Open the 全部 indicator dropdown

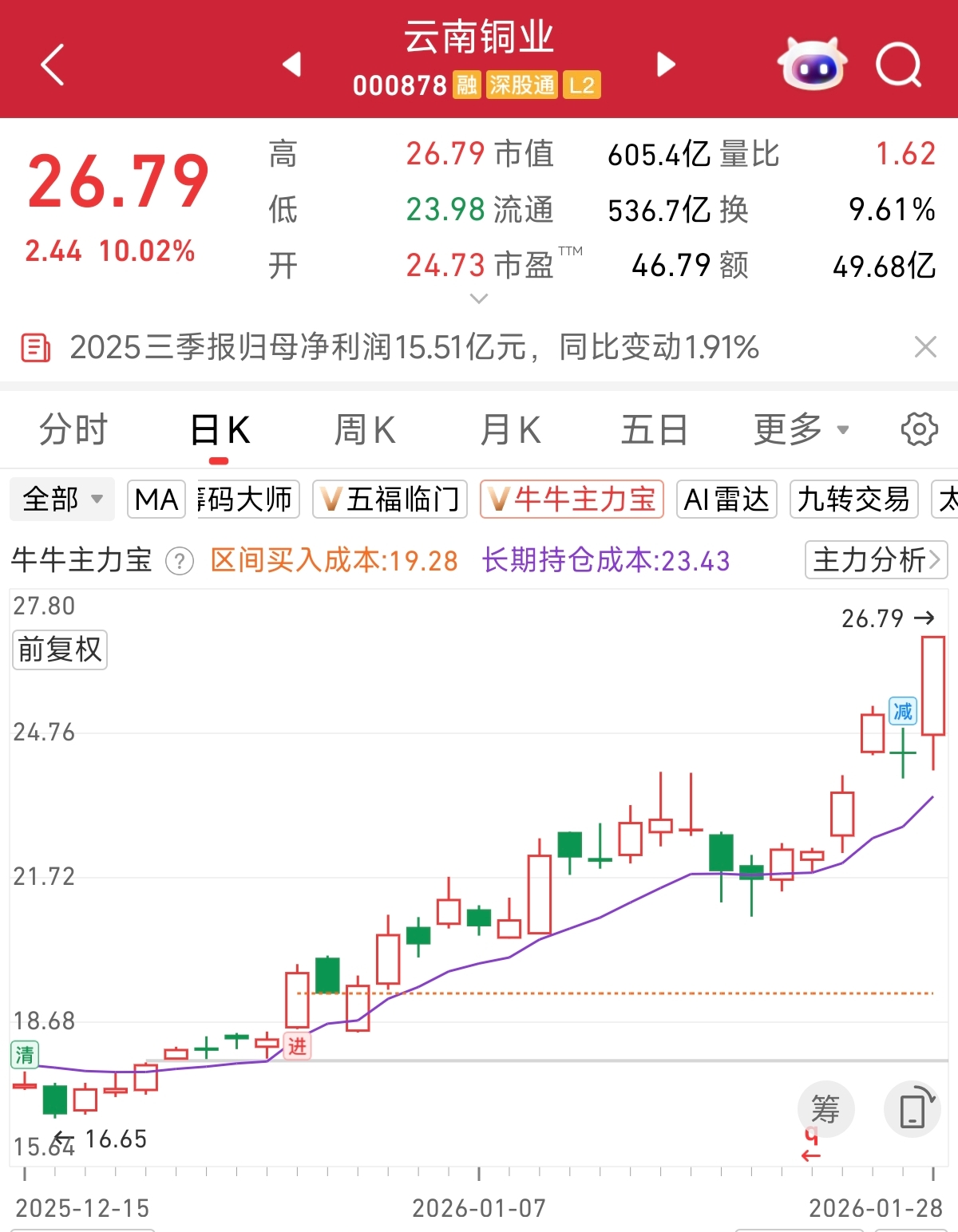(x=62, y=500)
